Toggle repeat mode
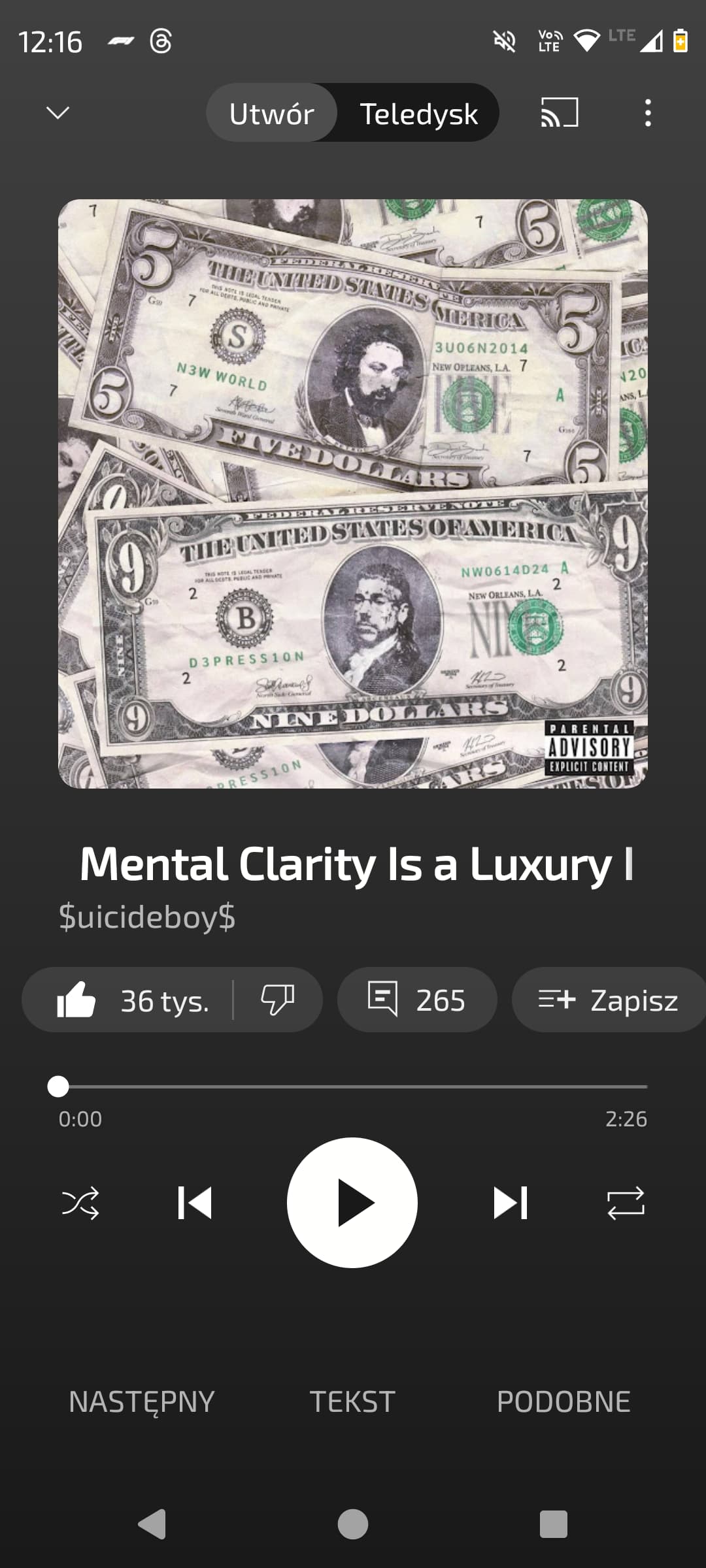Image resolution: width=706 pixels, height=1568 pixels. click(626, 1203)
